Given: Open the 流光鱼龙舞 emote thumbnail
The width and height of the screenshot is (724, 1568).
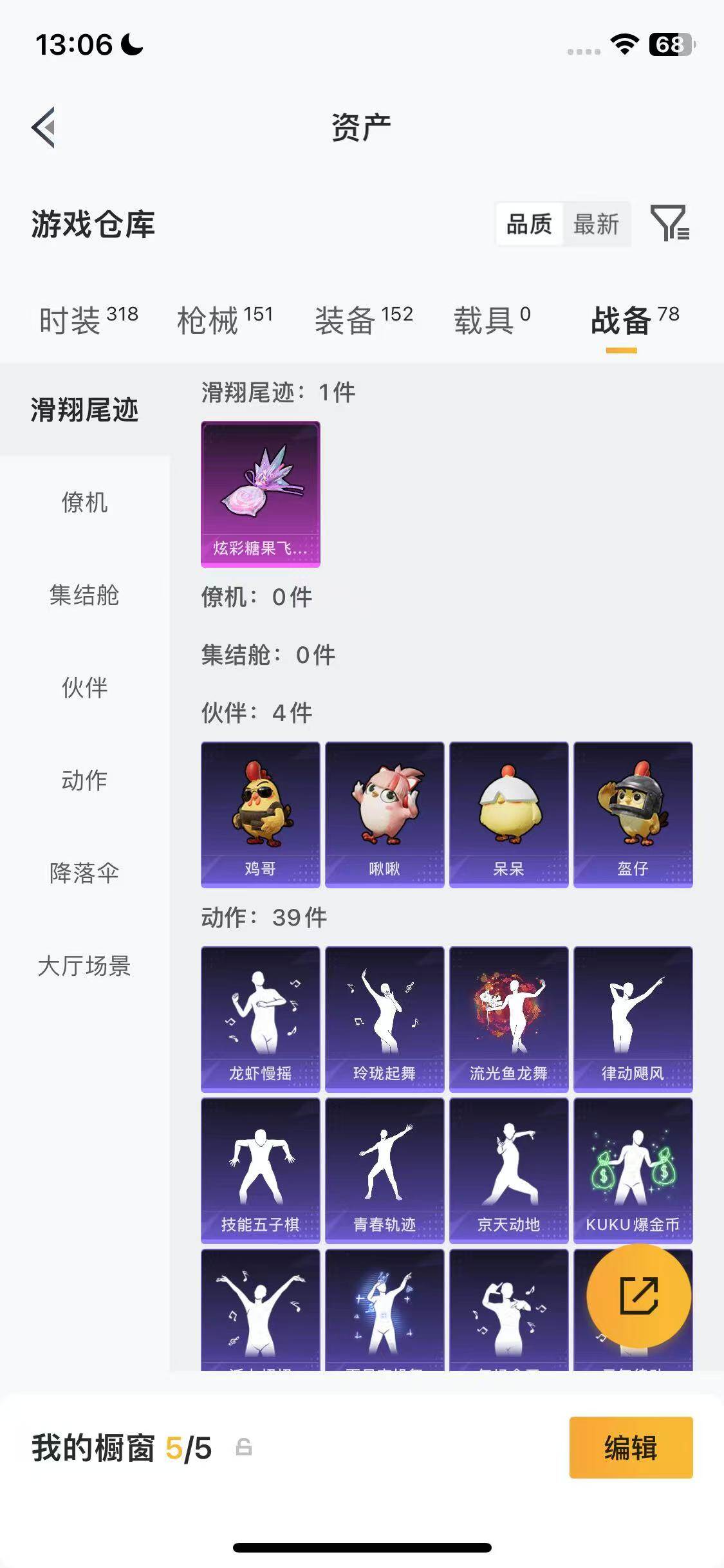Looking at the screenshot, I should pyautogui.click(x=508, y=1017).
